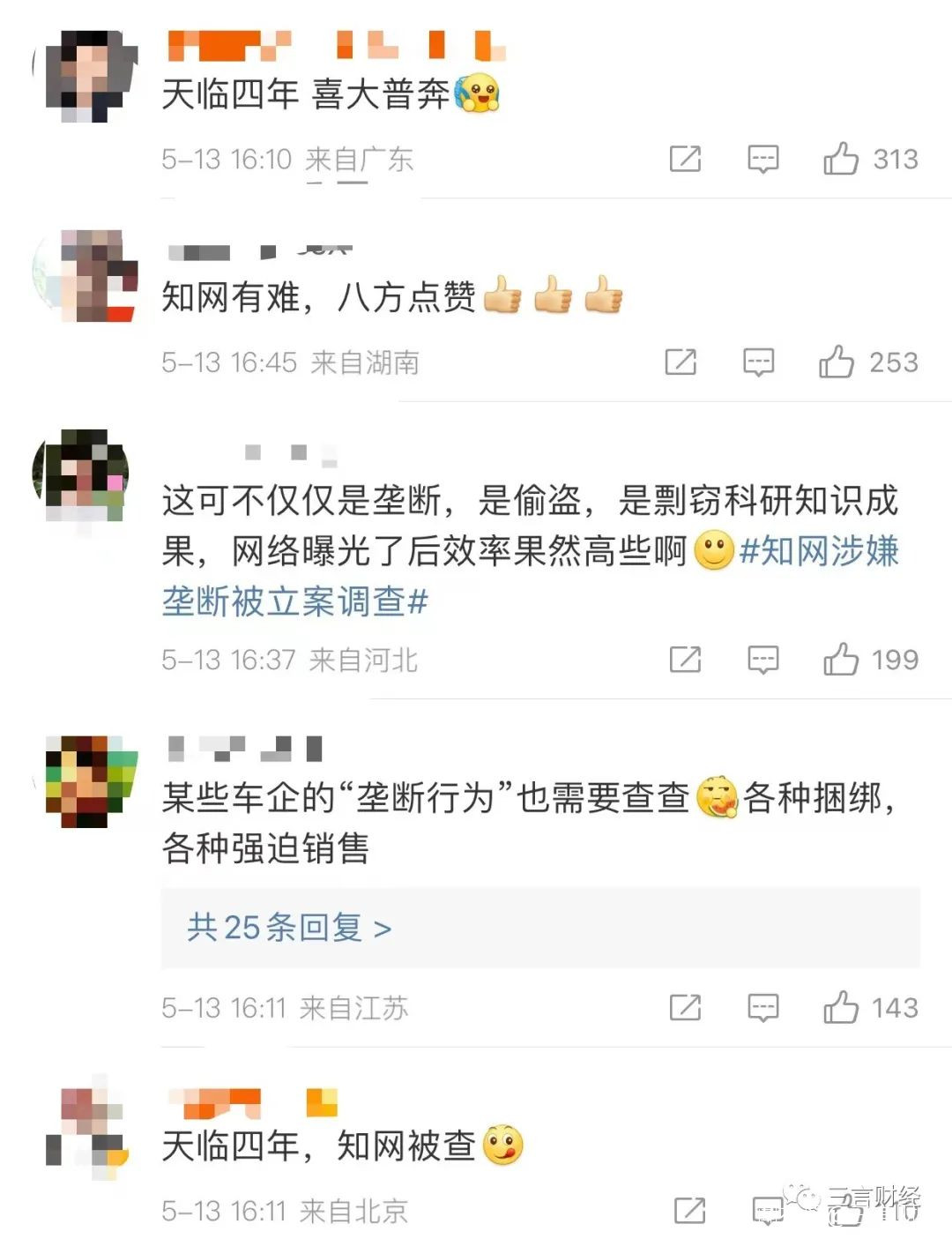Share the comment about 车企 垄断行为
This screenshot has width=952, height=1239.
tap(685, 1008)
